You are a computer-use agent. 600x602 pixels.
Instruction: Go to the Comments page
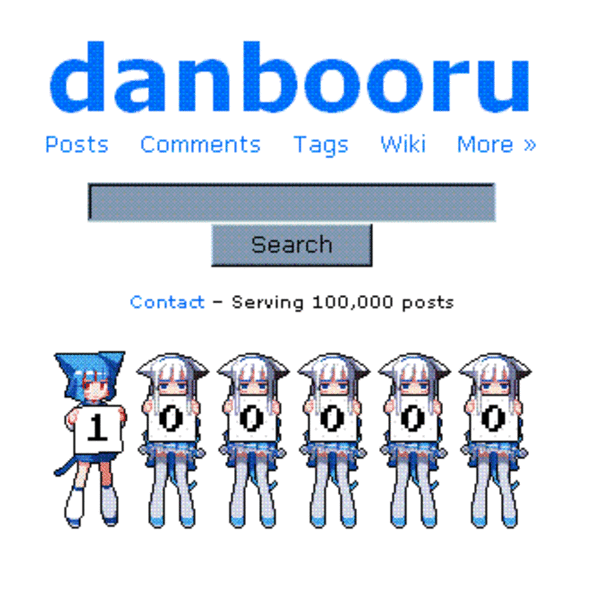[x=200, y=144]
